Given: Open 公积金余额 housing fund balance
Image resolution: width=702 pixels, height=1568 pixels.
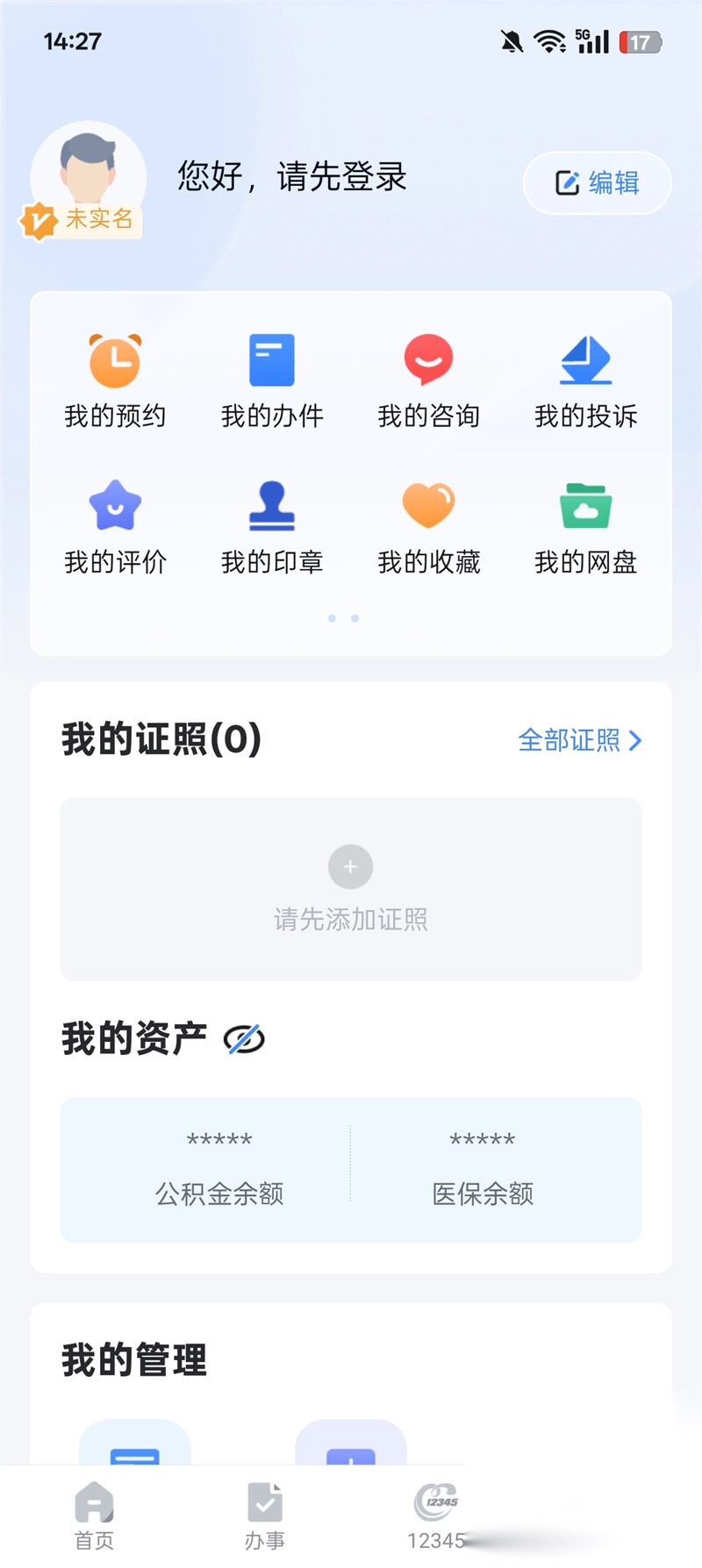Looking at the screenshot, I should click(x=219, y=1169).
